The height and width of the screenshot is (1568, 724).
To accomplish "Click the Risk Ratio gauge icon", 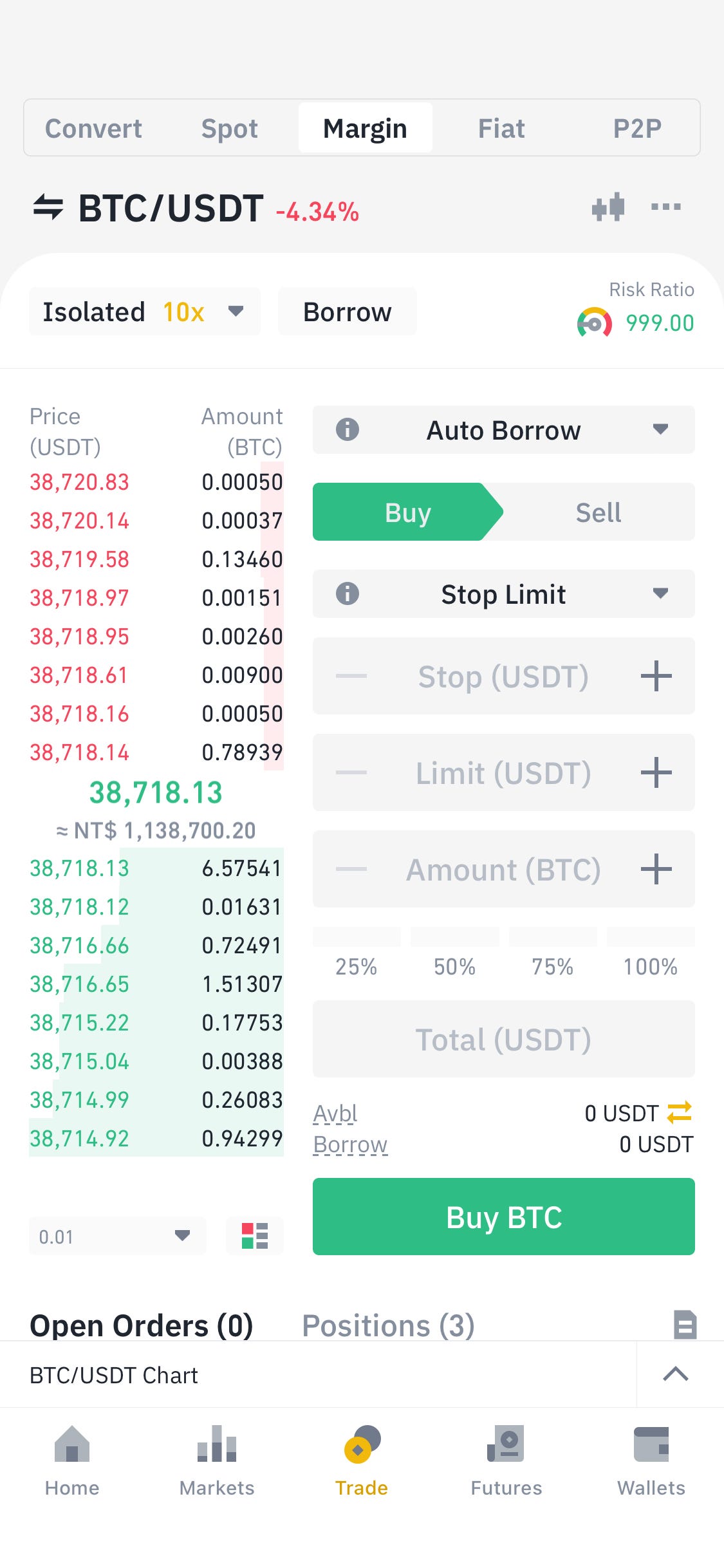I will click(x=595, y=323).
